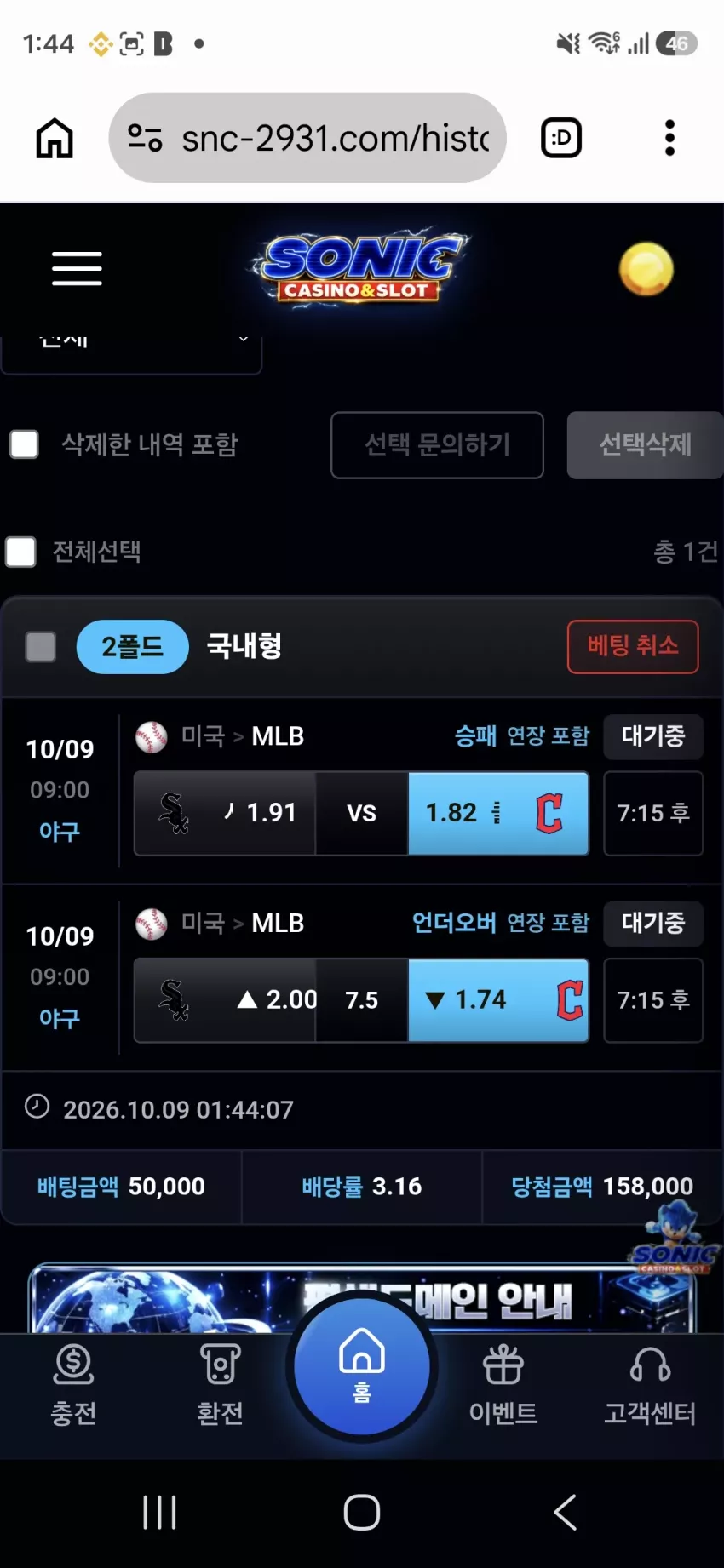Cancel the bet with 베팅 취소
This screenshot has width=724, height=1568.
pos(633,647)
